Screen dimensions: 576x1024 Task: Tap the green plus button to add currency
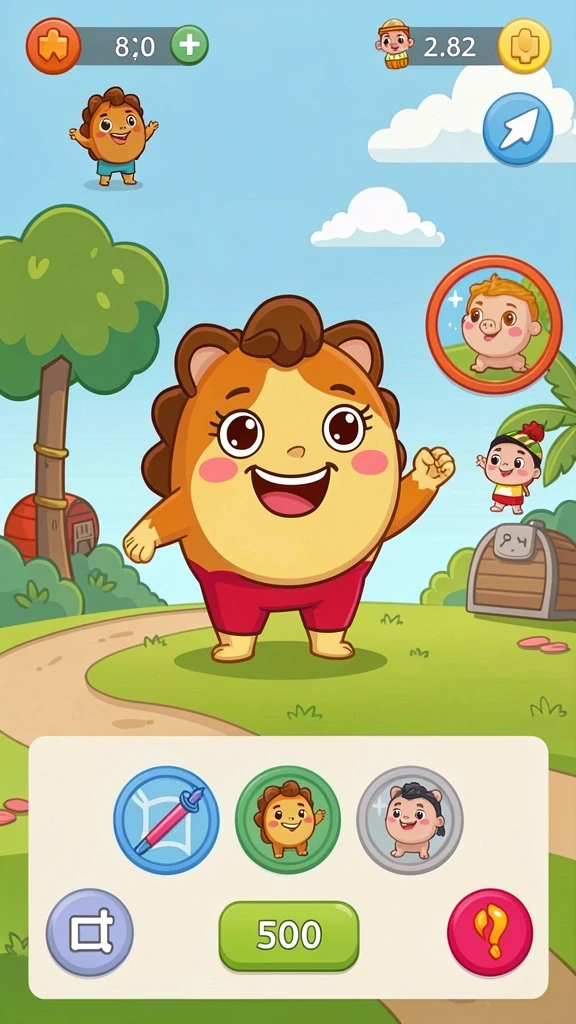189,46
